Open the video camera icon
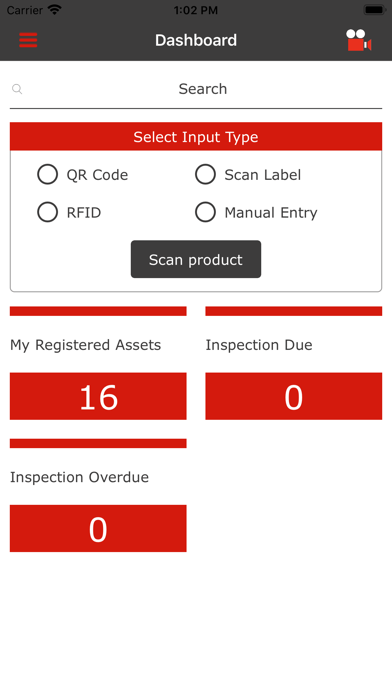392x696 pixels. coord(359,40)
